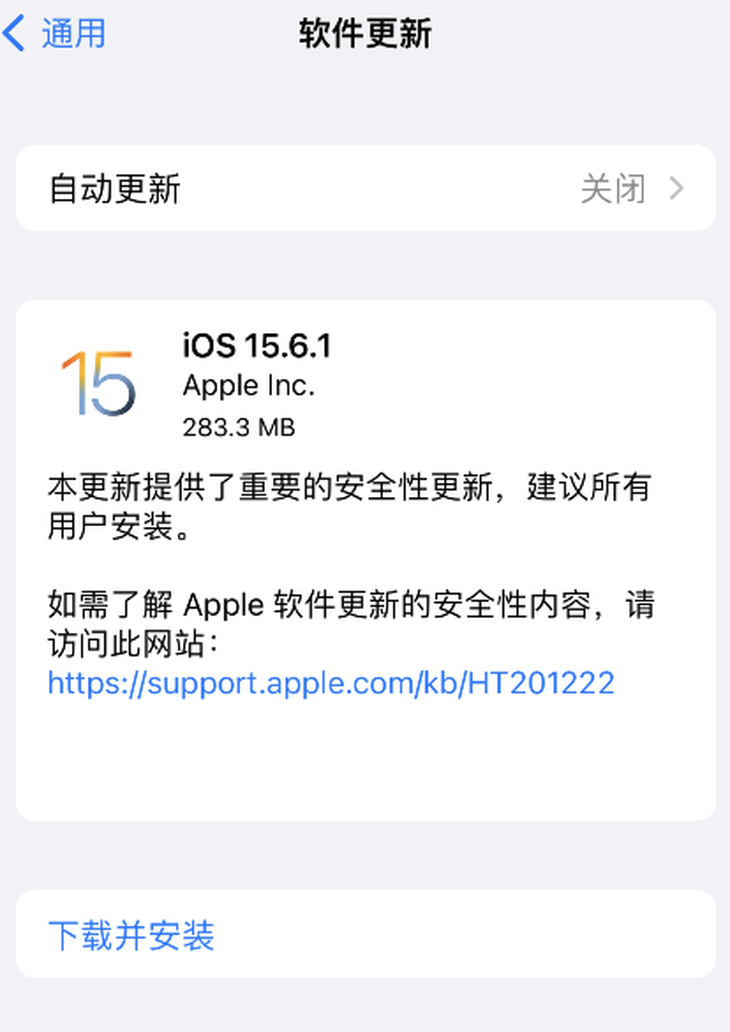Tap 下载并安装 to install iOS 15.6.1
The height and width of the screenshot is (1032, 730).
coord(131,935)
